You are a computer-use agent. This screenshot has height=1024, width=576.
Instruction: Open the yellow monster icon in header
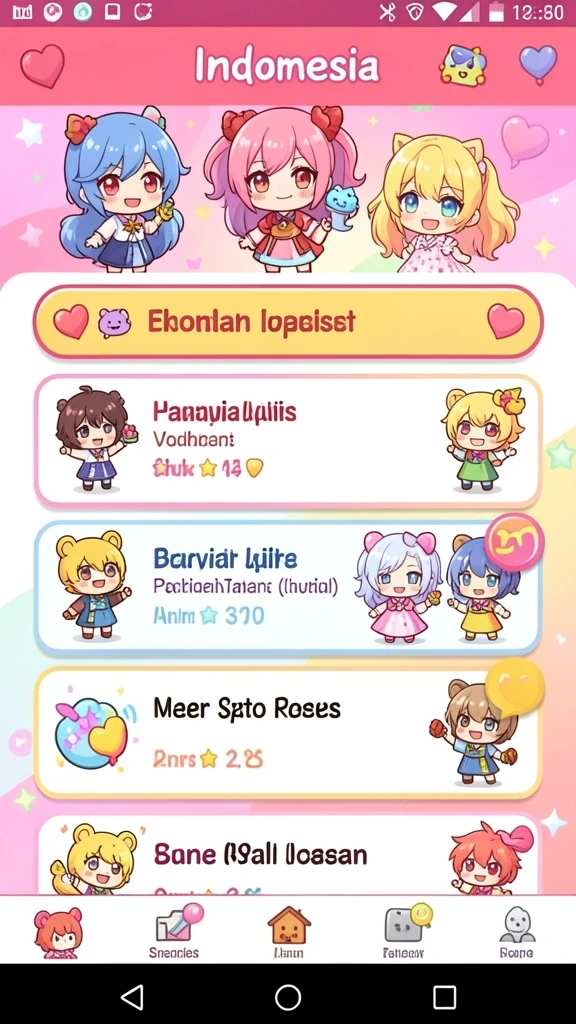coord(464,65)
